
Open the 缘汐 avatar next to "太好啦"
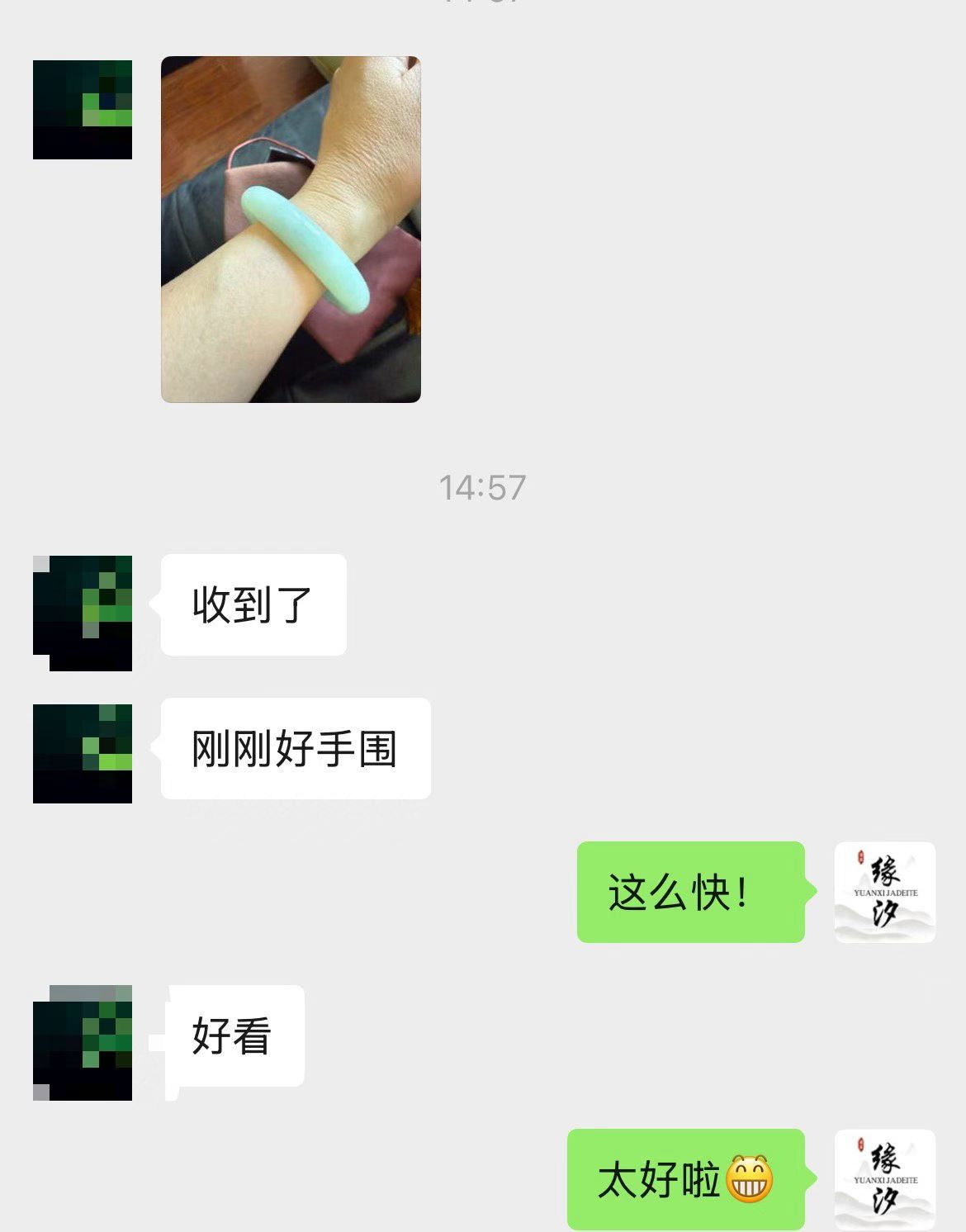tap(884, 1179)
